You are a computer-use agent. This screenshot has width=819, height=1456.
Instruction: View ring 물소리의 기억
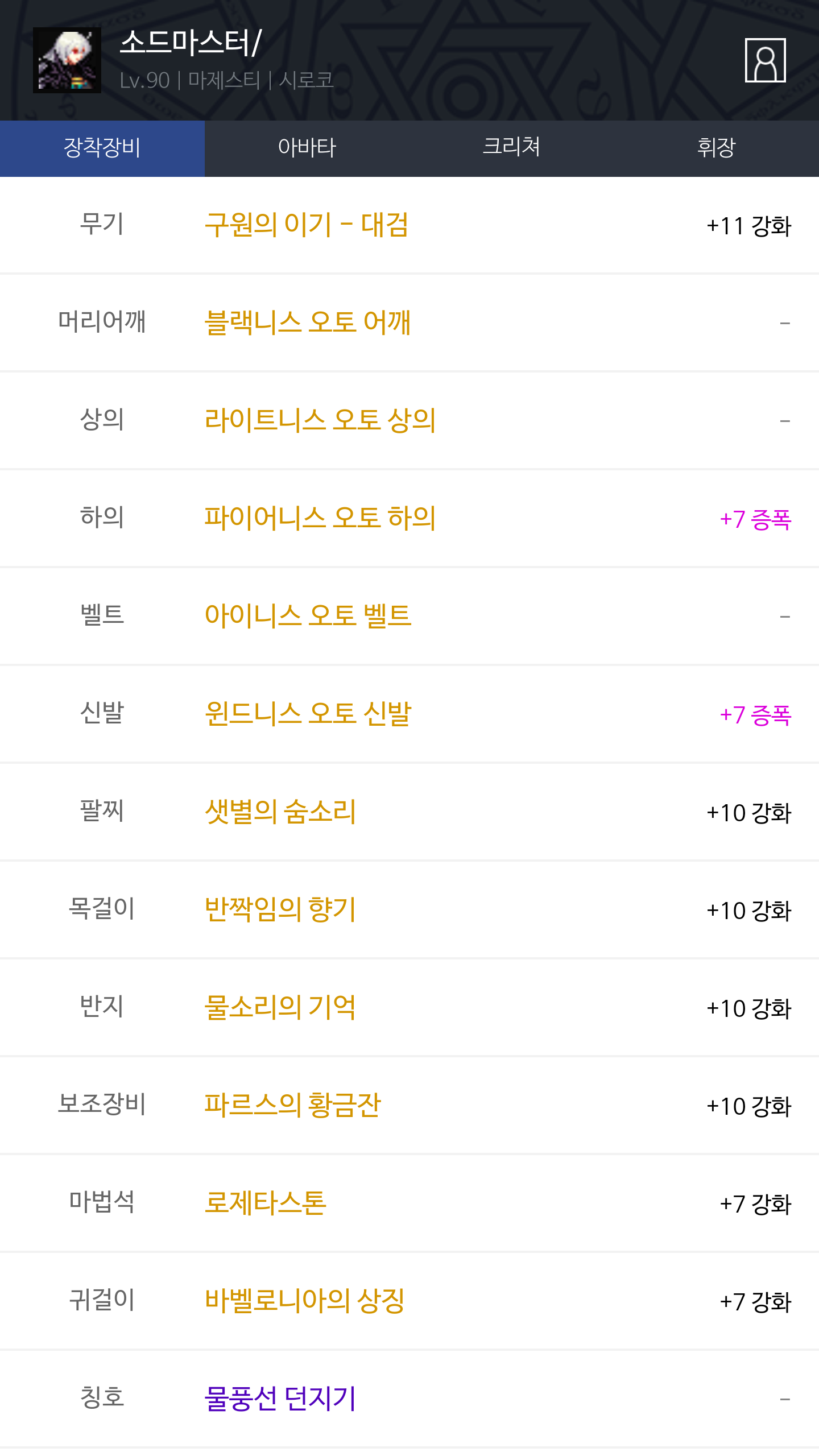click(280, 1007)
